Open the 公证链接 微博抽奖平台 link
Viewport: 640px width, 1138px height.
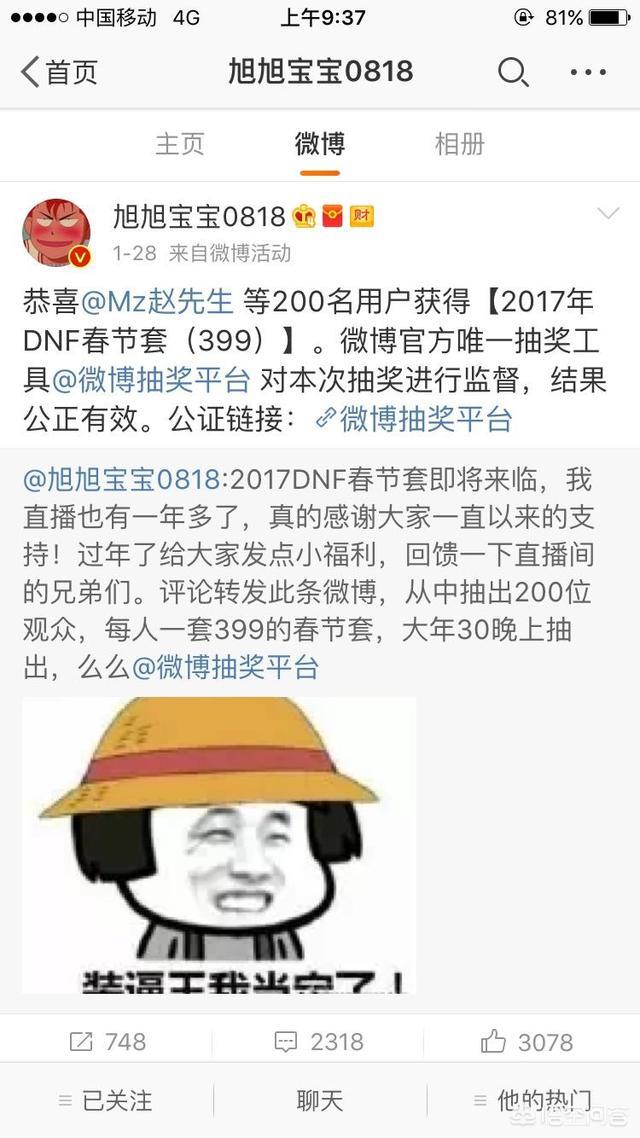[414, 419]
